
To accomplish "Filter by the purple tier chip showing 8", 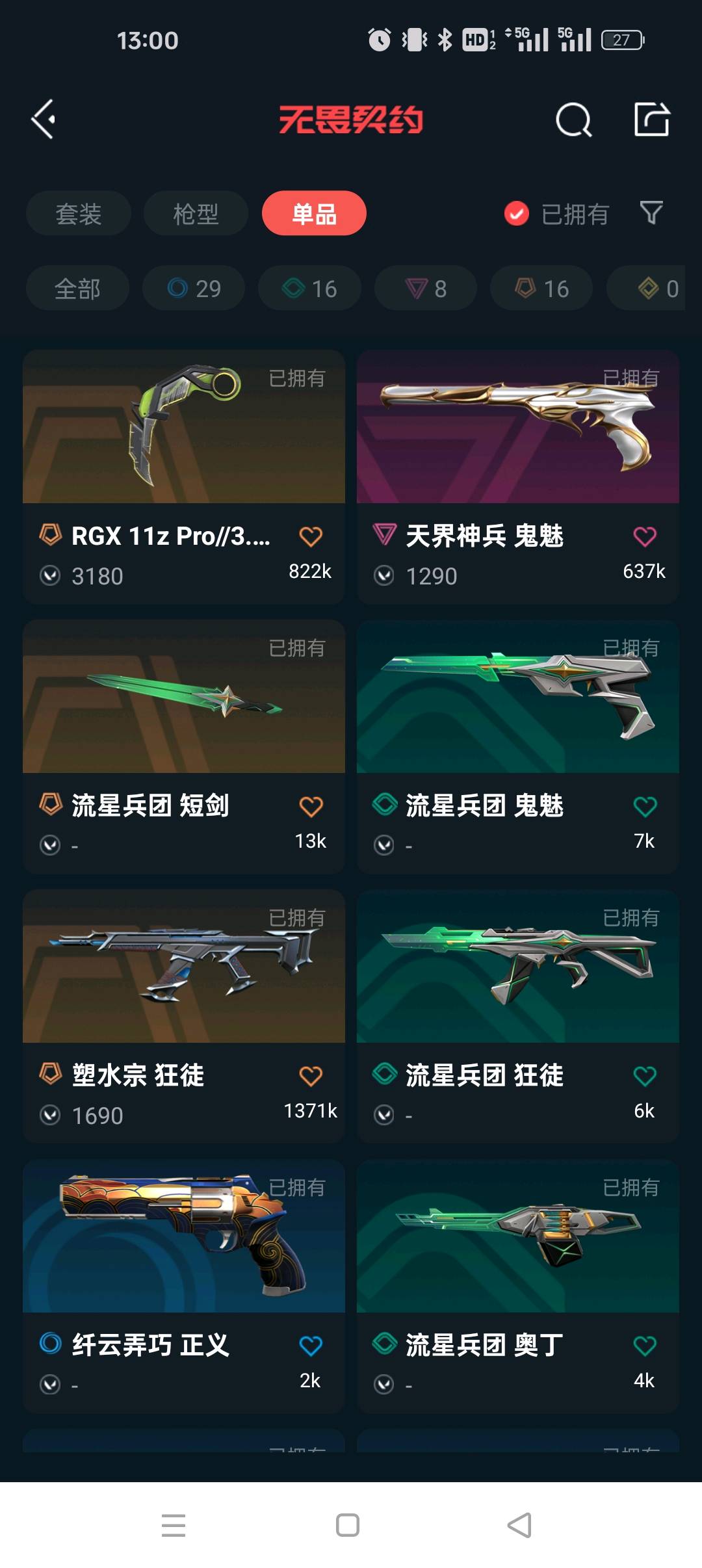I will [426, 288].
